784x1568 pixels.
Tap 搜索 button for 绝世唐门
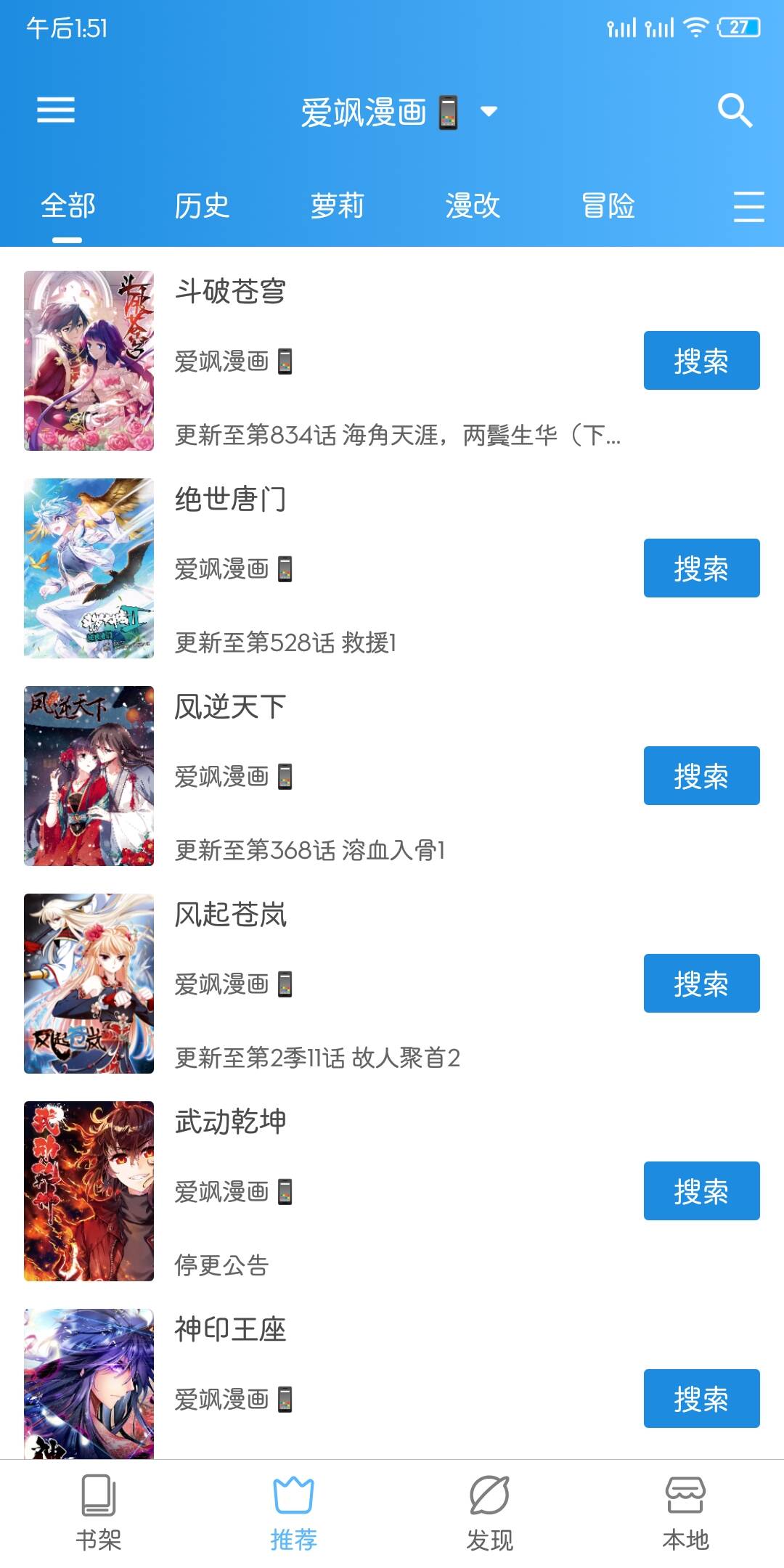701,568
